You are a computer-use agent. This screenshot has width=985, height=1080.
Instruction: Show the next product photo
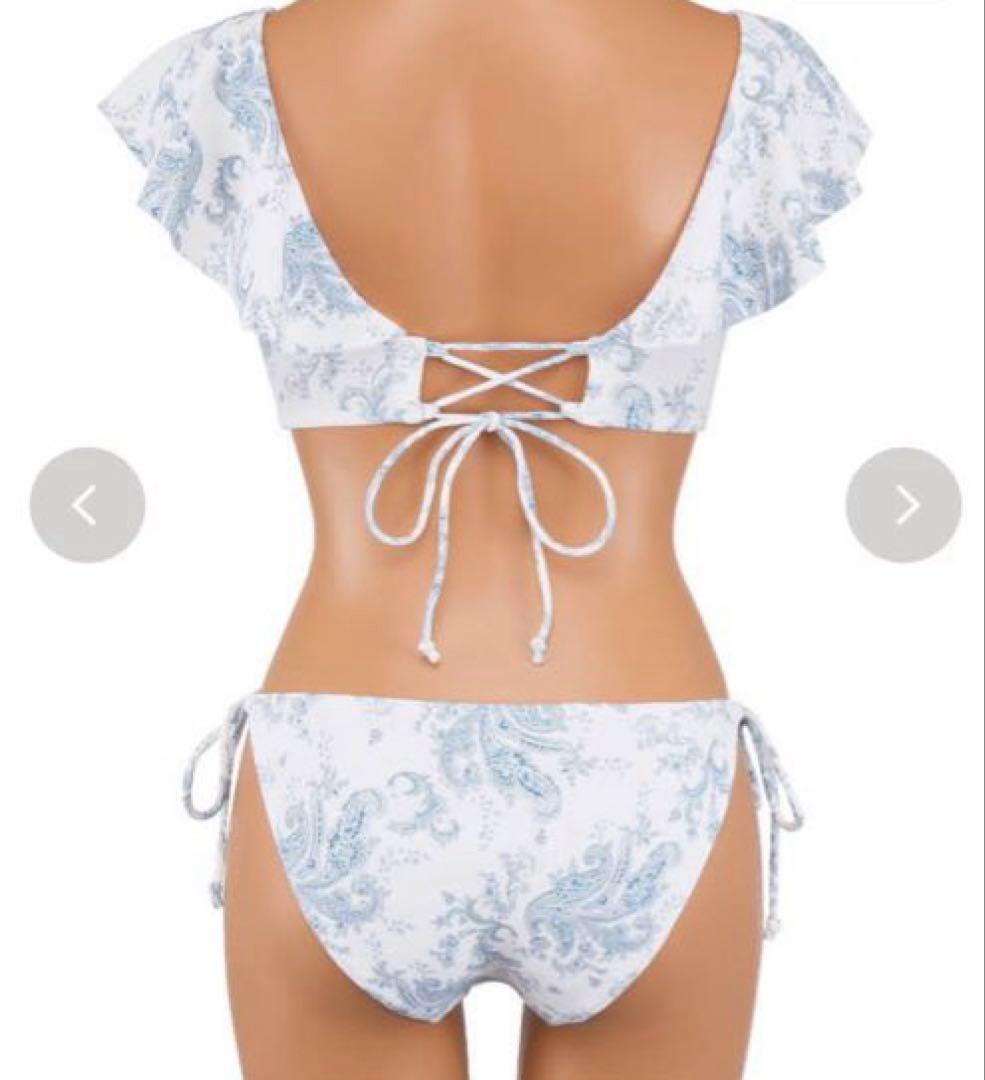click(x=903, y=505)
